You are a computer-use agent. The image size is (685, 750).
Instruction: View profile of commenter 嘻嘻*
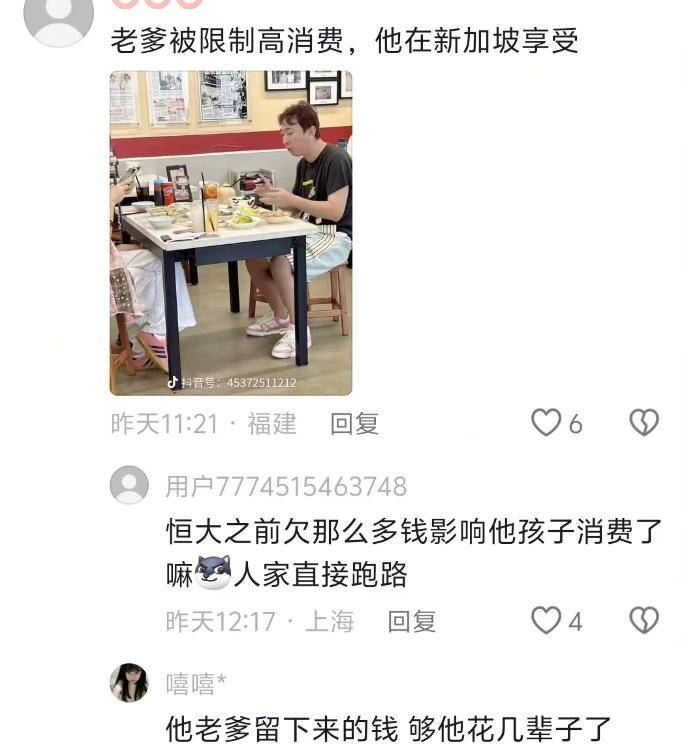[196, 683]
